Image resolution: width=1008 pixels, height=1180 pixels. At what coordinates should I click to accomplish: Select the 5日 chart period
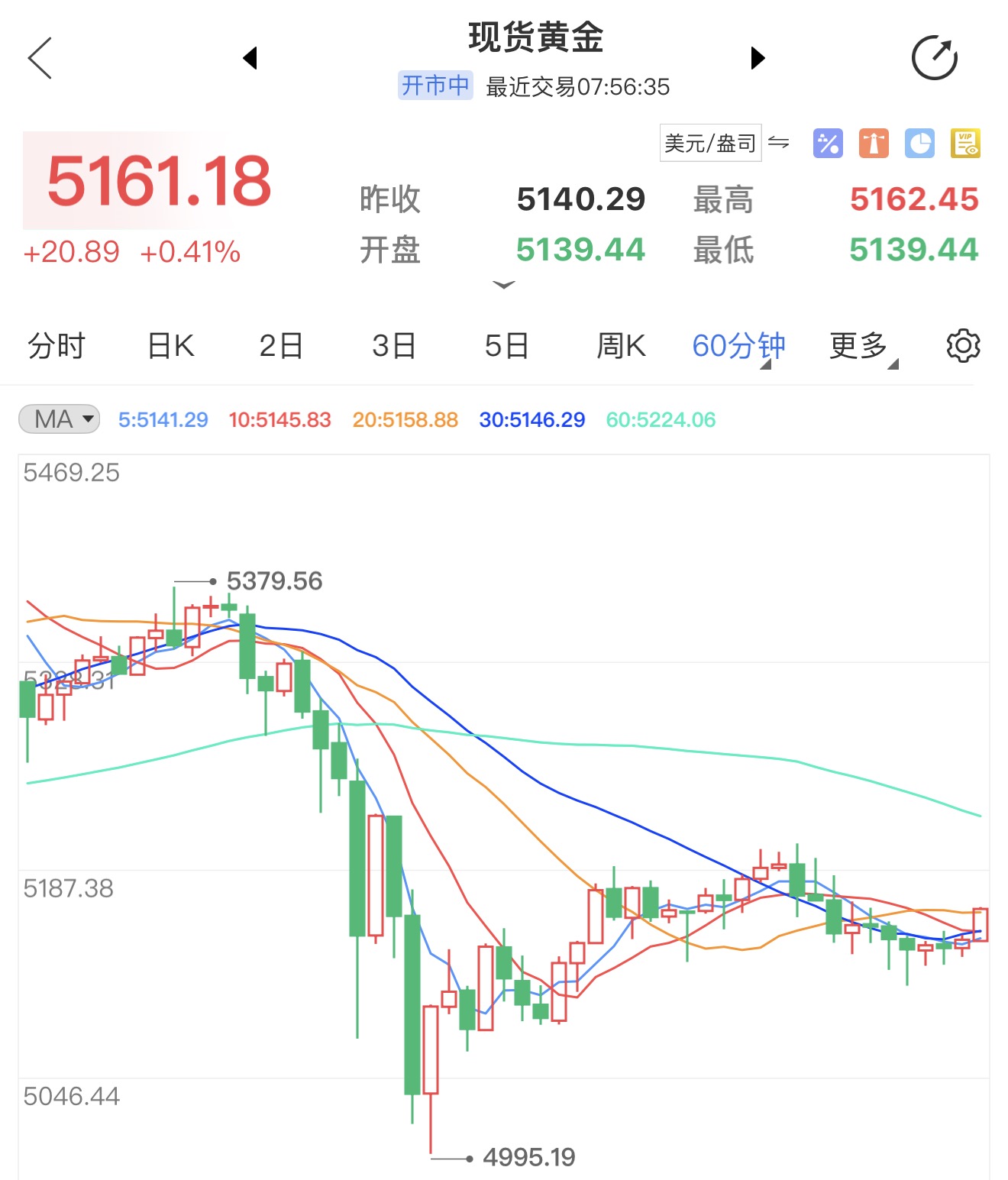506,346
